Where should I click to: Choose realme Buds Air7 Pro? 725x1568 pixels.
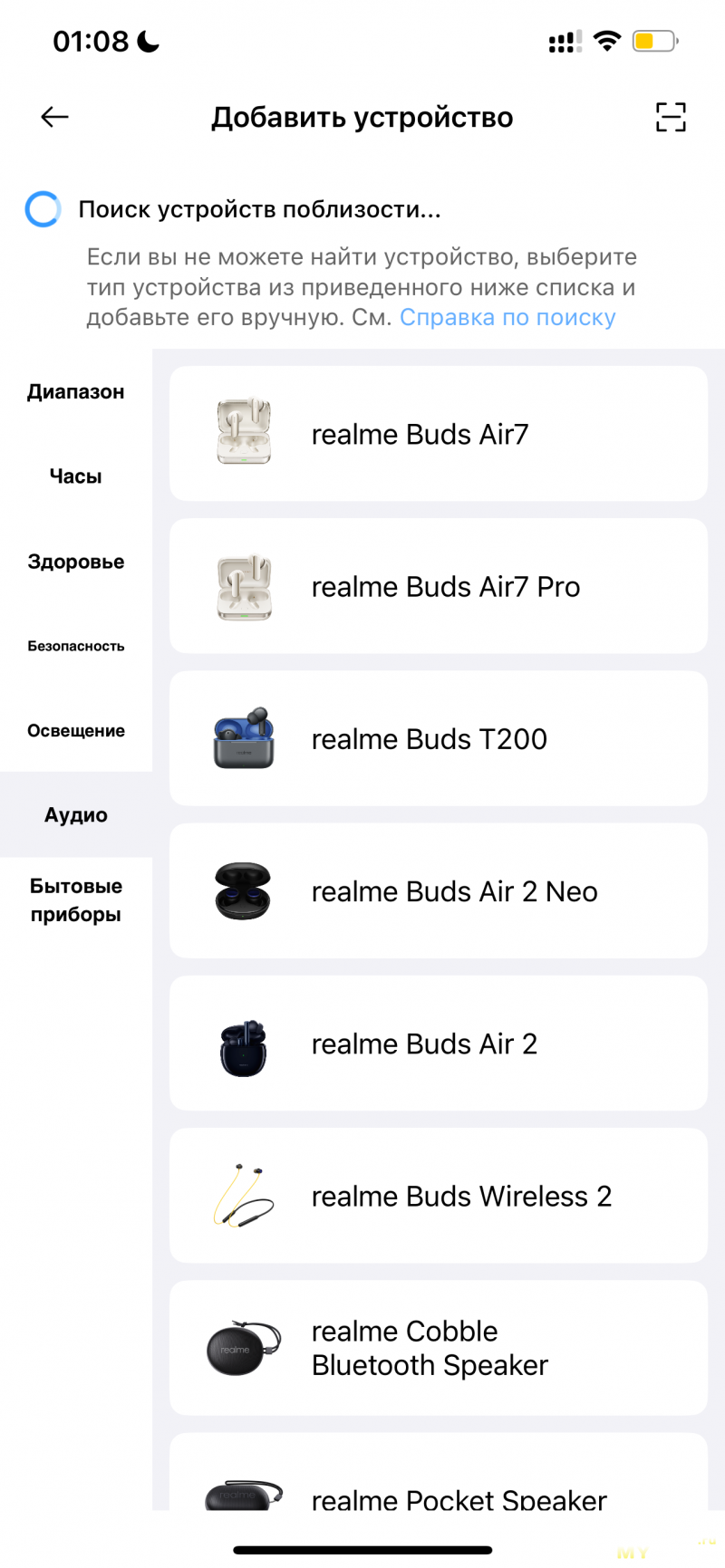pyautogui.click(x=439, y=586)
